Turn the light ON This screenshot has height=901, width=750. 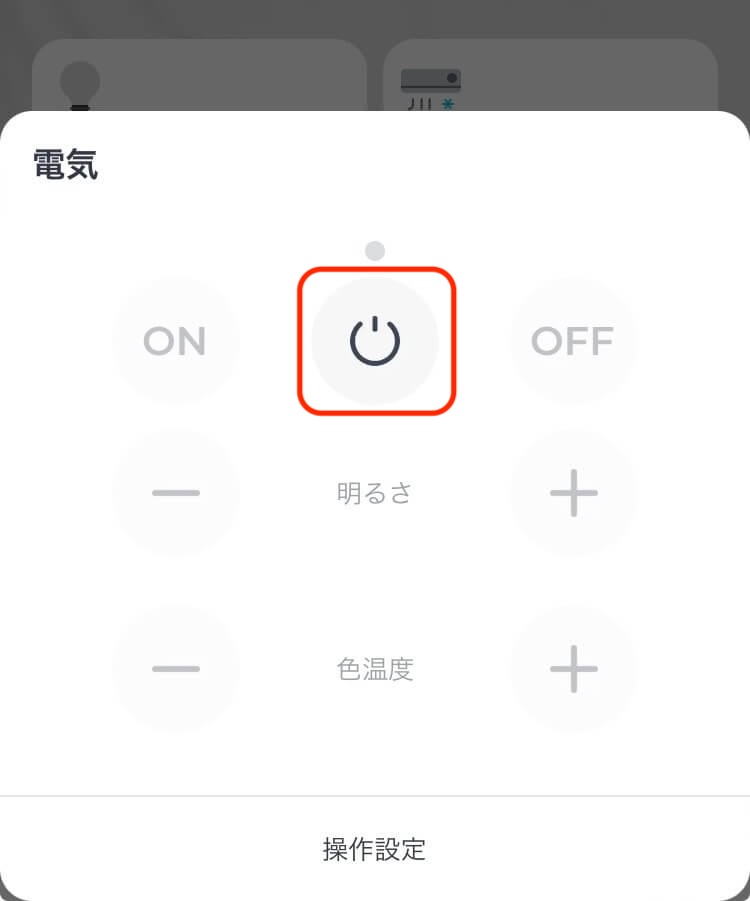click(x=175, y=341)
